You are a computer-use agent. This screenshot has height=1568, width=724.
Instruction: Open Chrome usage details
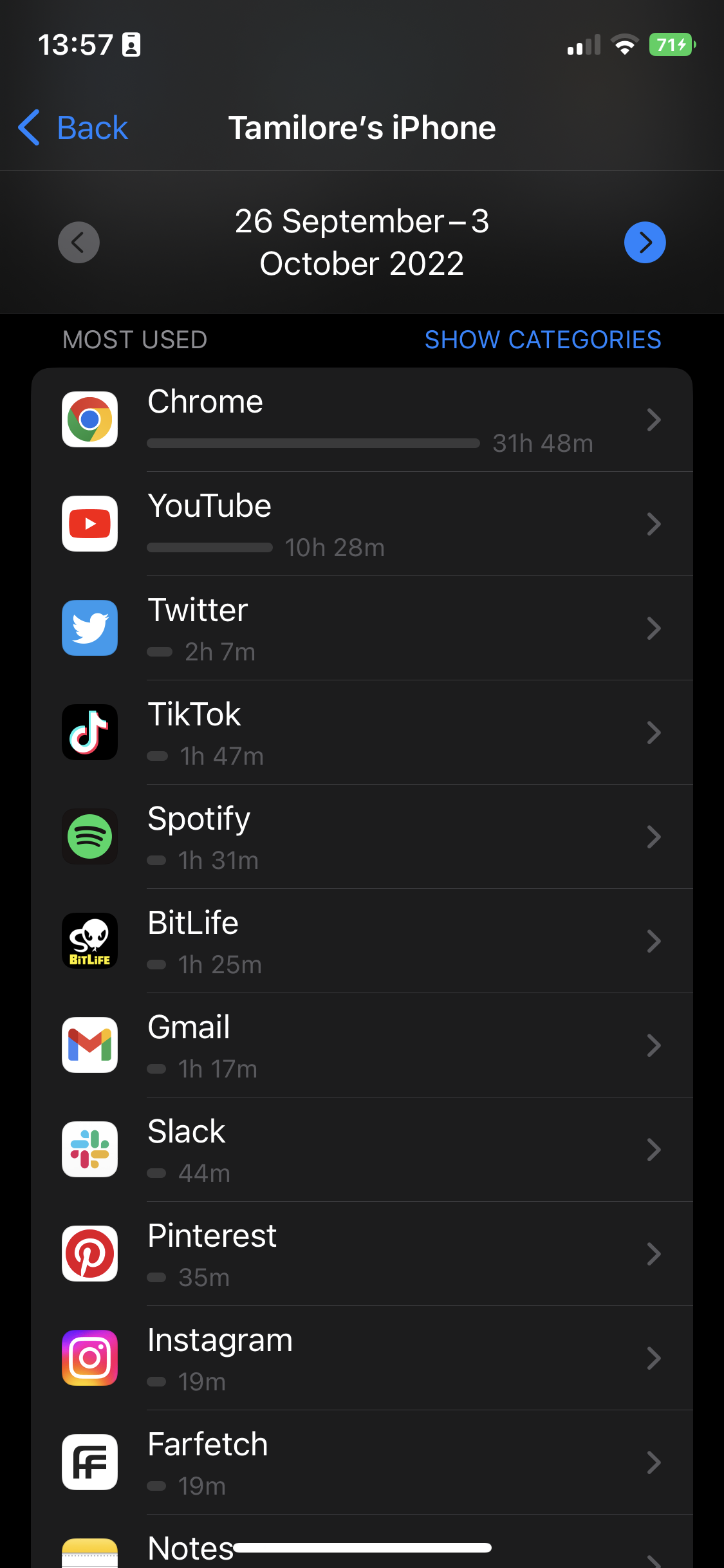[362, 420]
